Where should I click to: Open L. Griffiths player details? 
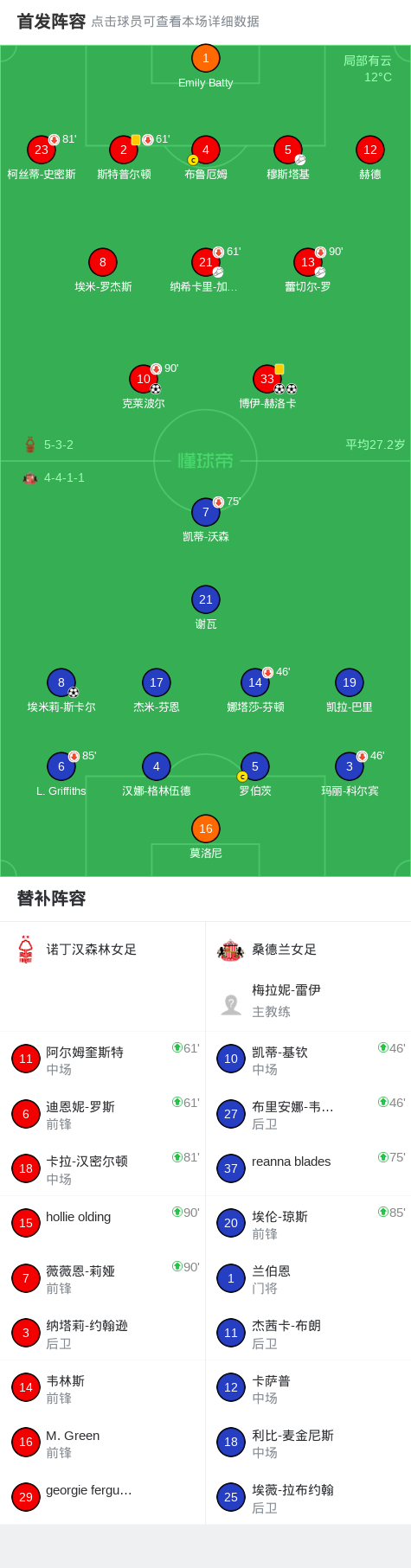[61, 774]
